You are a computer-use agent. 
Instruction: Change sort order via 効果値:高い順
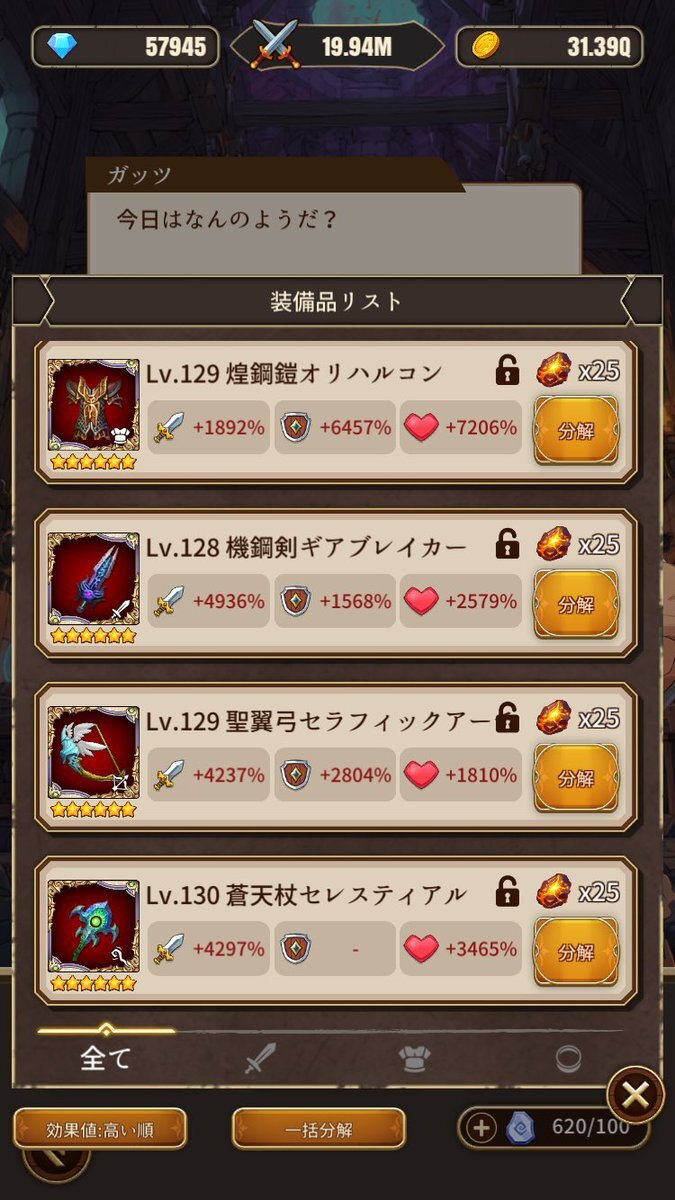point(100,1129)
